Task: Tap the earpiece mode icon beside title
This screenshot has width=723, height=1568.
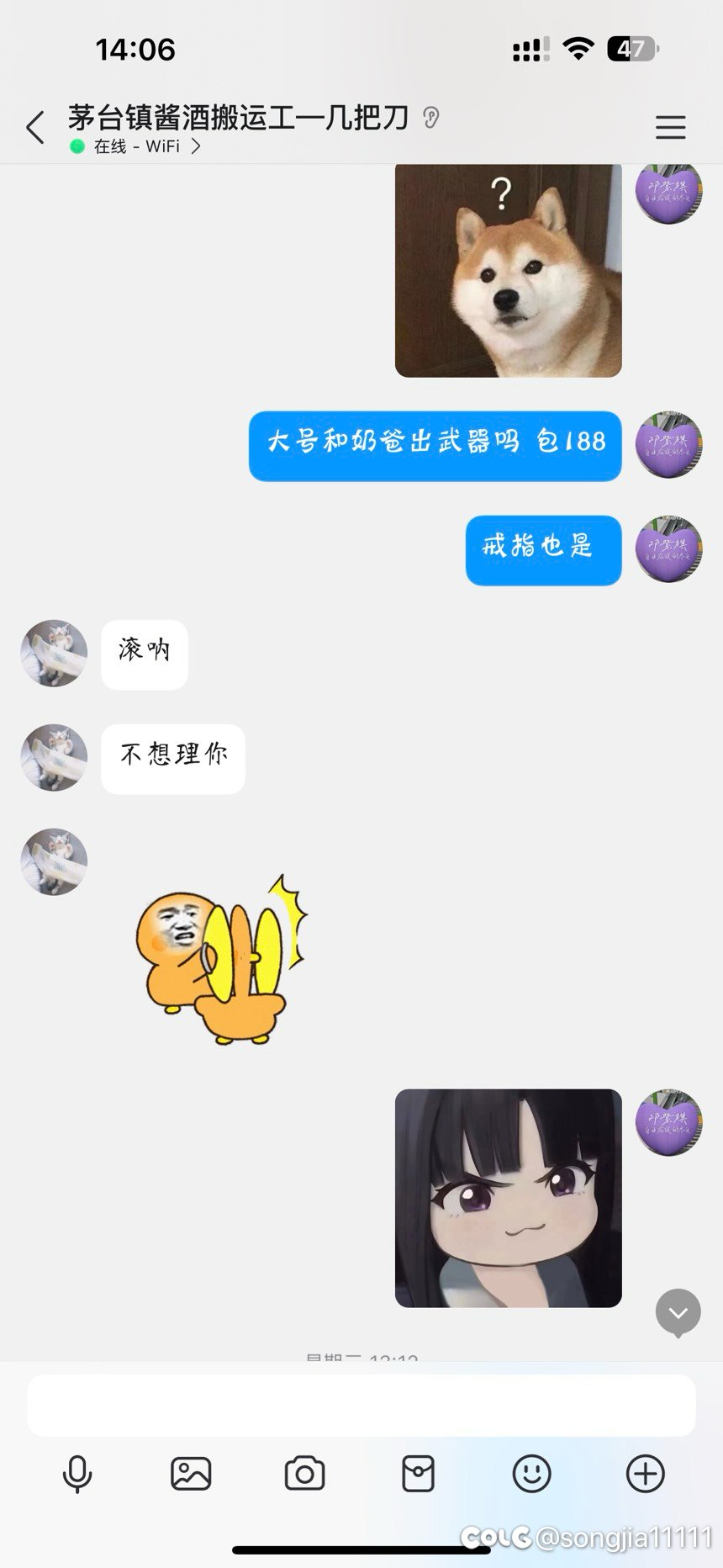Action: pyautogui.click(x=430, y=118)
